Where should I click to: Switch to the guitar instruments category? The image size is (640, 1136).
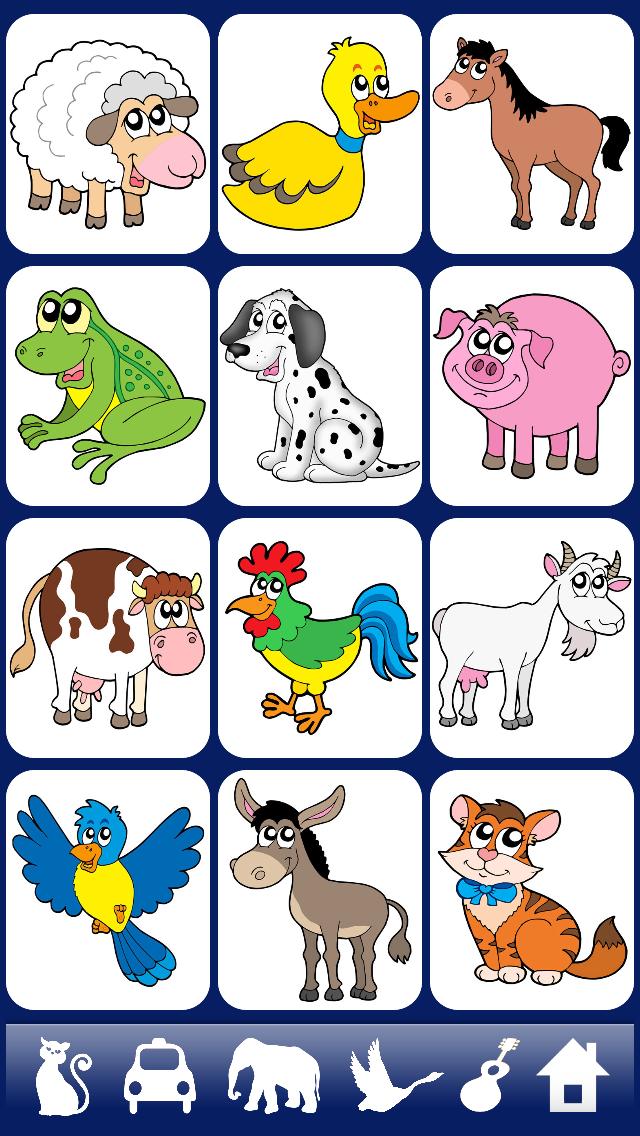pos(490,1076)
